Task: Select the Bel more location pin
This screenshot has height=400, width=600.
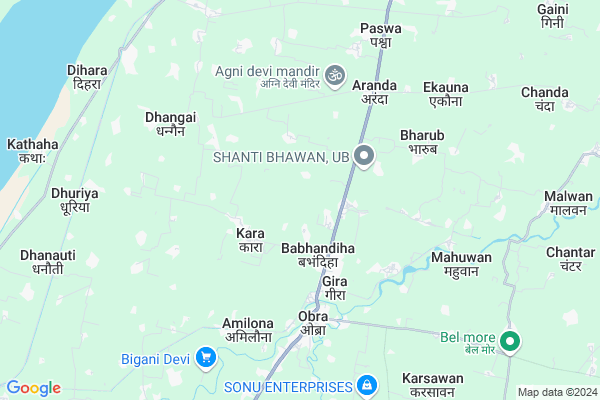Action: pyautogui.click(x=510, y=343)
